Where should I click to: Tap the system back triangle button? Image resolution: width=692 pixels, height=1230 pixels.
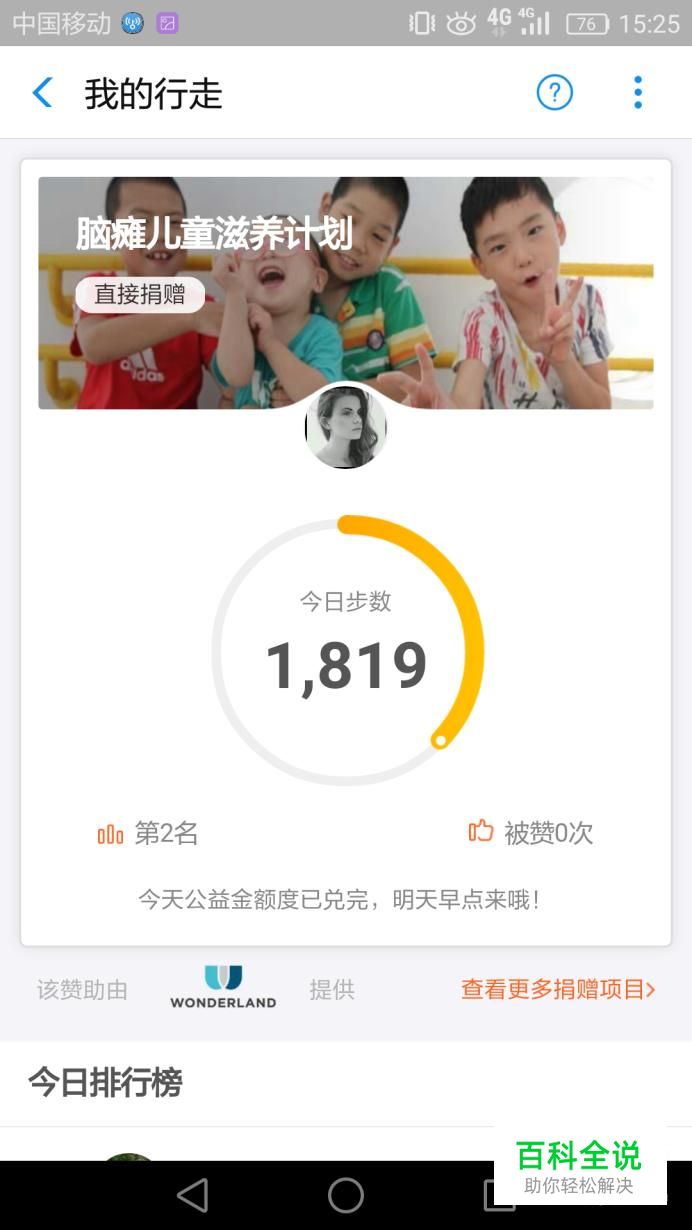[192, 1195]
